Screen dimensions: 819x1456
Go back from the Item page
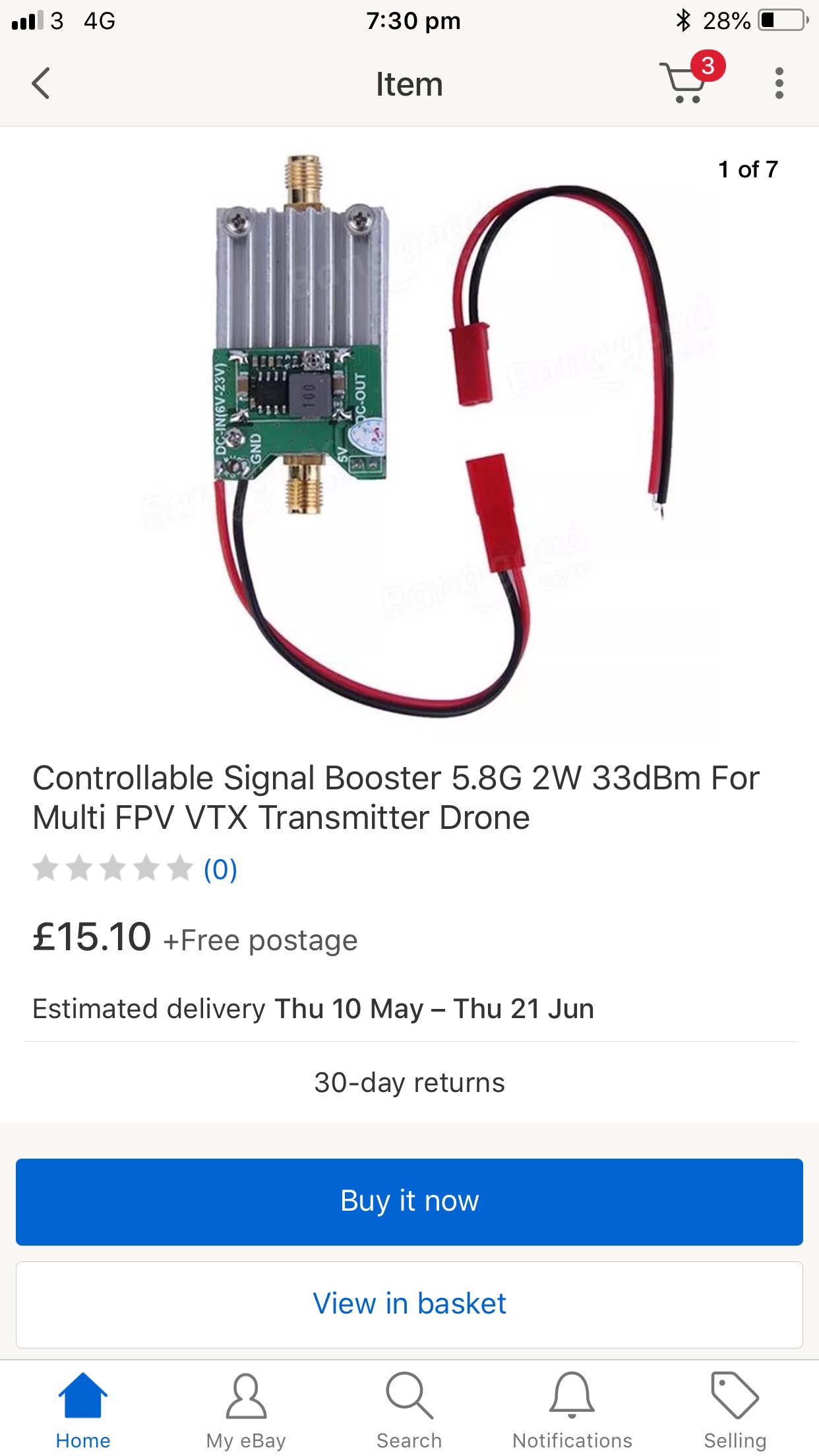41,84
